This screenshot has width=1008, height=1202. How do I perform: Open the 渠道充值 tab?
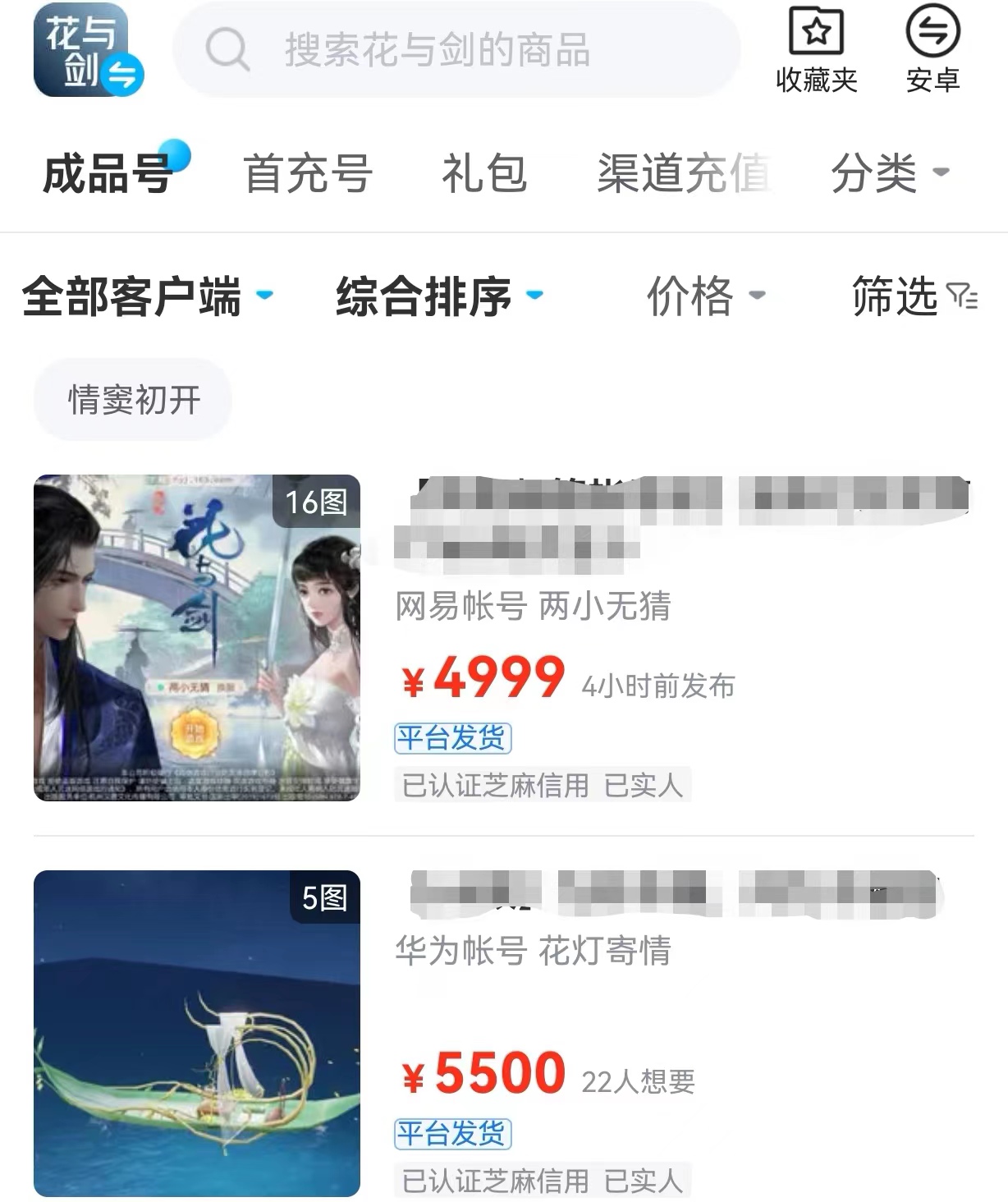(683, 173)
